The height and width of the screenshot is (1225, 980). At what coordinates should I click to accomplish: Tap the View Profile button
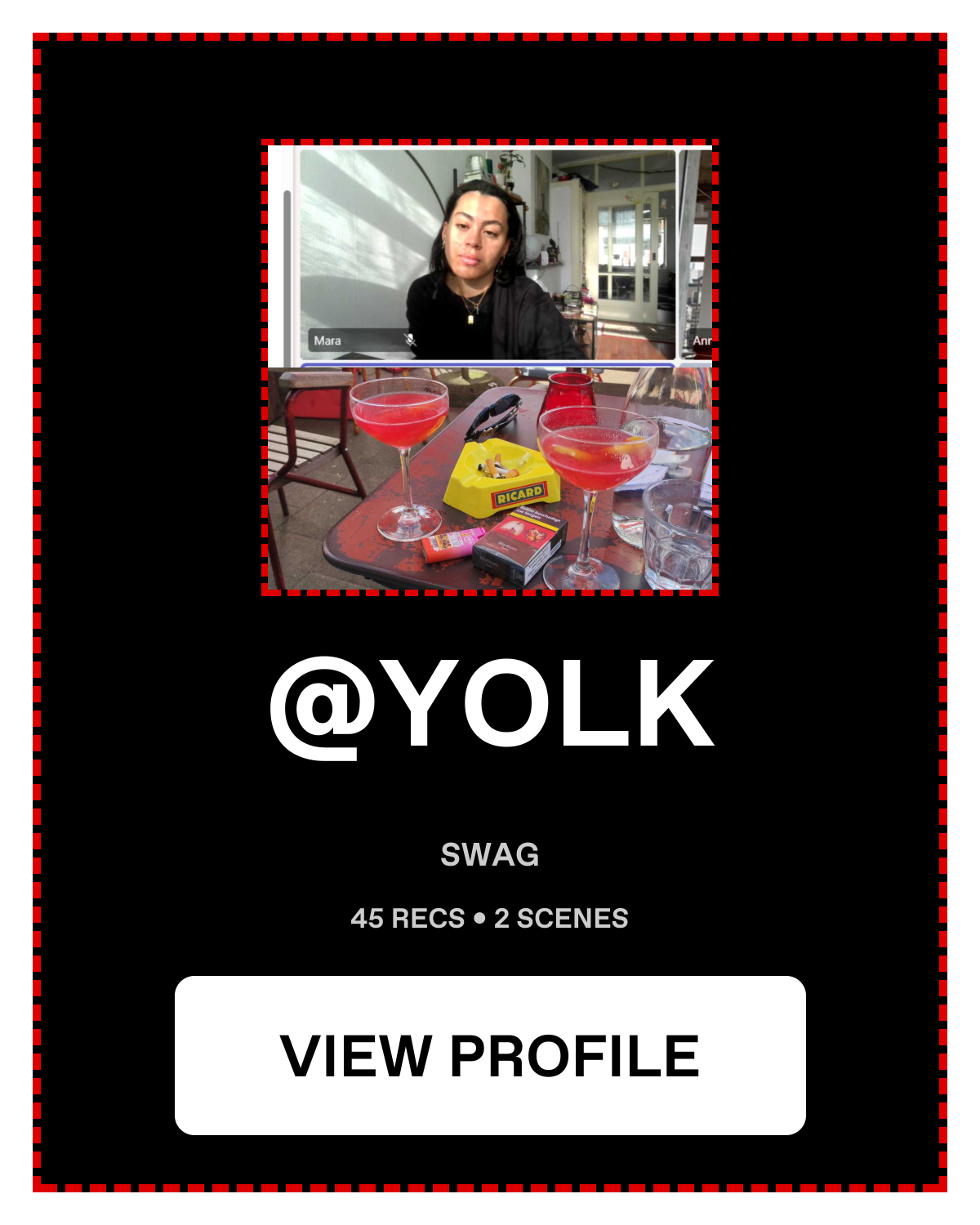point(490,1055)
